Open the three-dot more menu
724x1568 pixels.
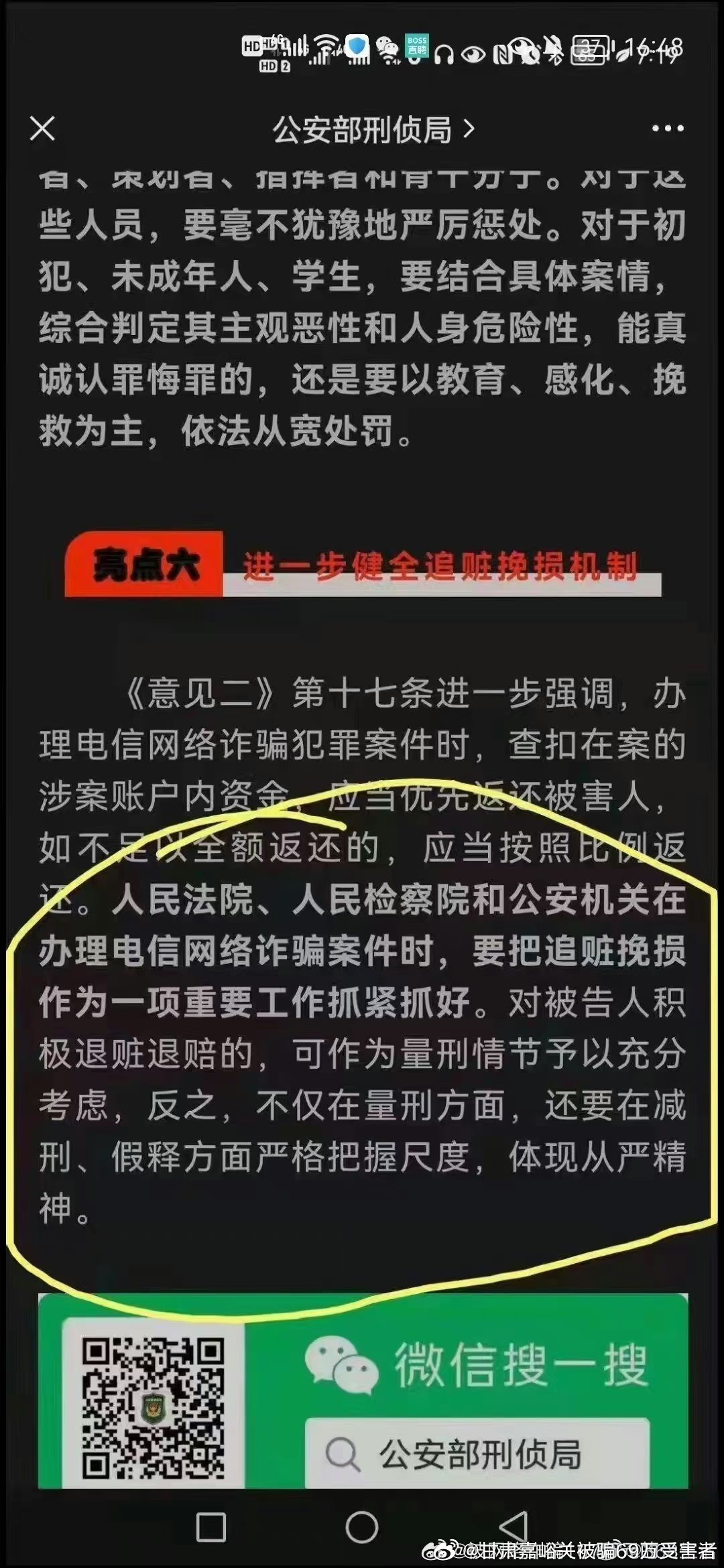668,129
